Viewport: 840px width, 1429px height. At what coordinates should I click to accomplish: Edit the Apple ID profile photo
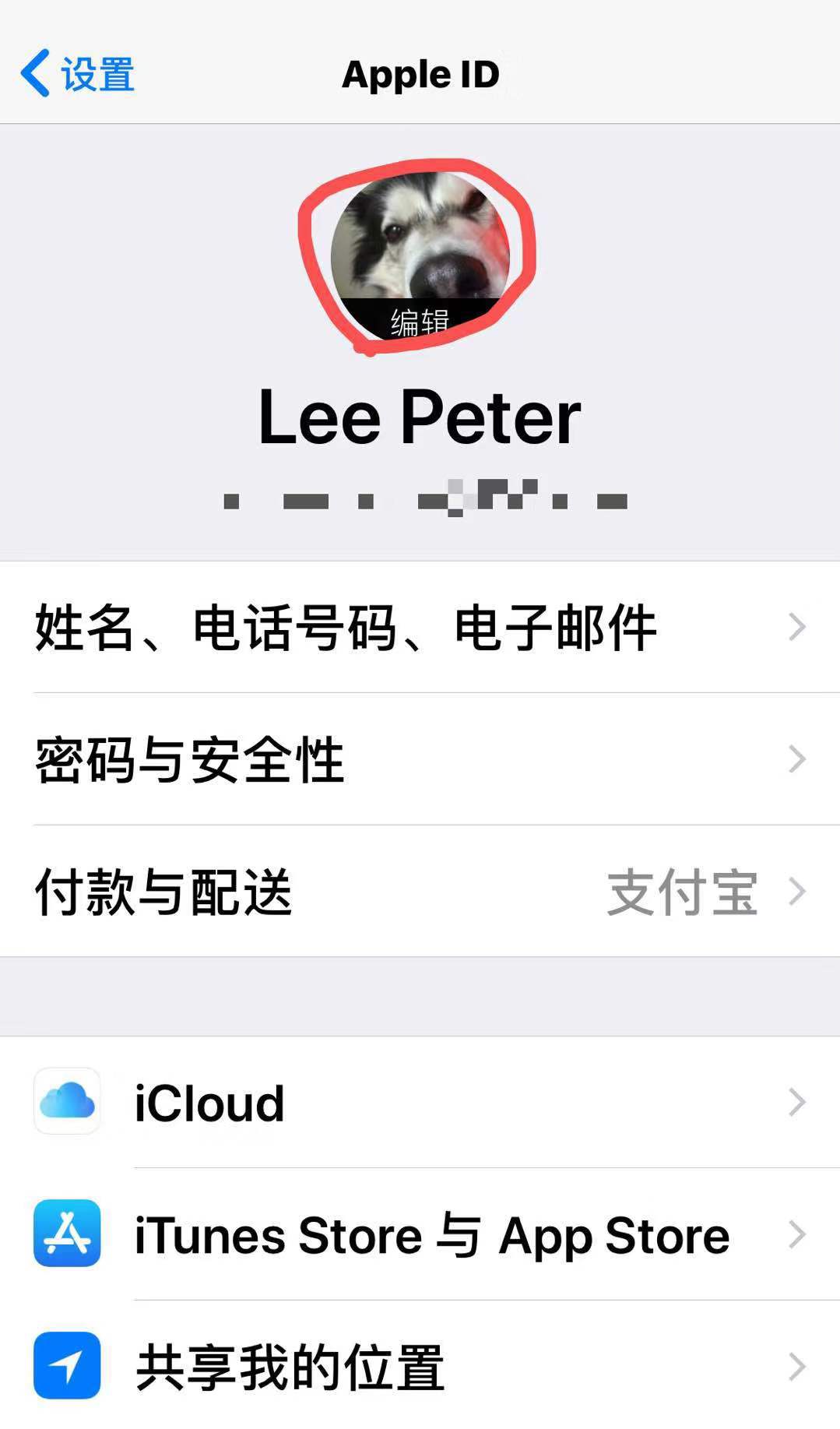click(420, 255)
